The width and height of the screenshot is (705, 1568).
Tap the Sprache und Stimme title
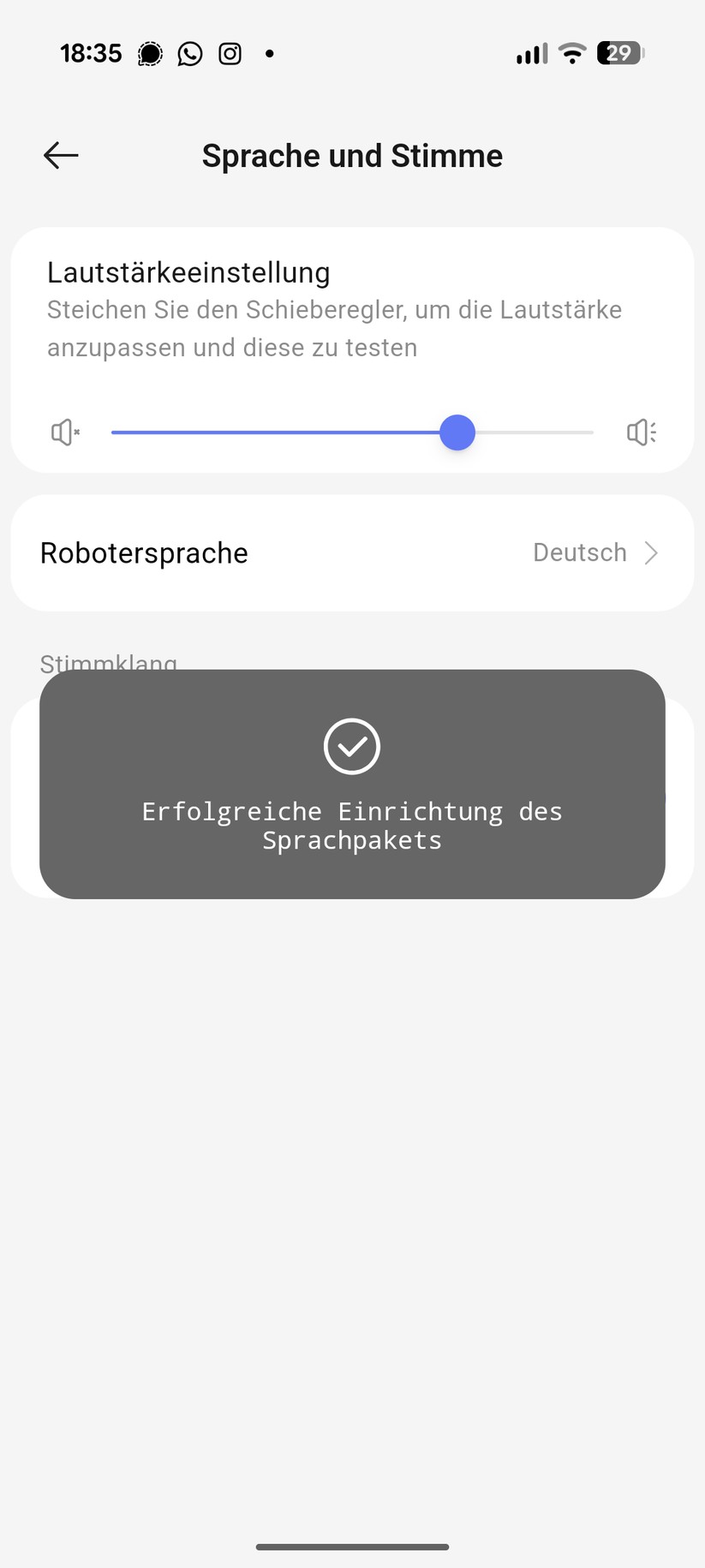(351, 155)
